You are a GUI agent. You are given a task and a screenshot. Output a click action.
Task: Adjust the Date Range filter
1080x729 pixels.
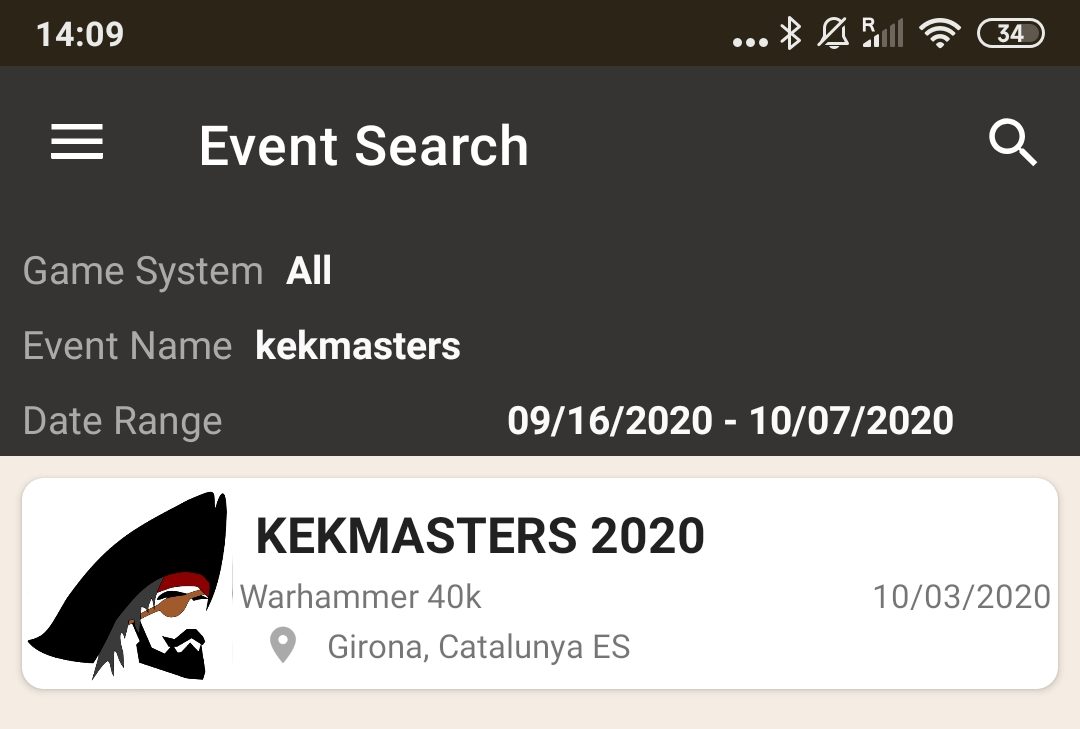tap(729, 421)
